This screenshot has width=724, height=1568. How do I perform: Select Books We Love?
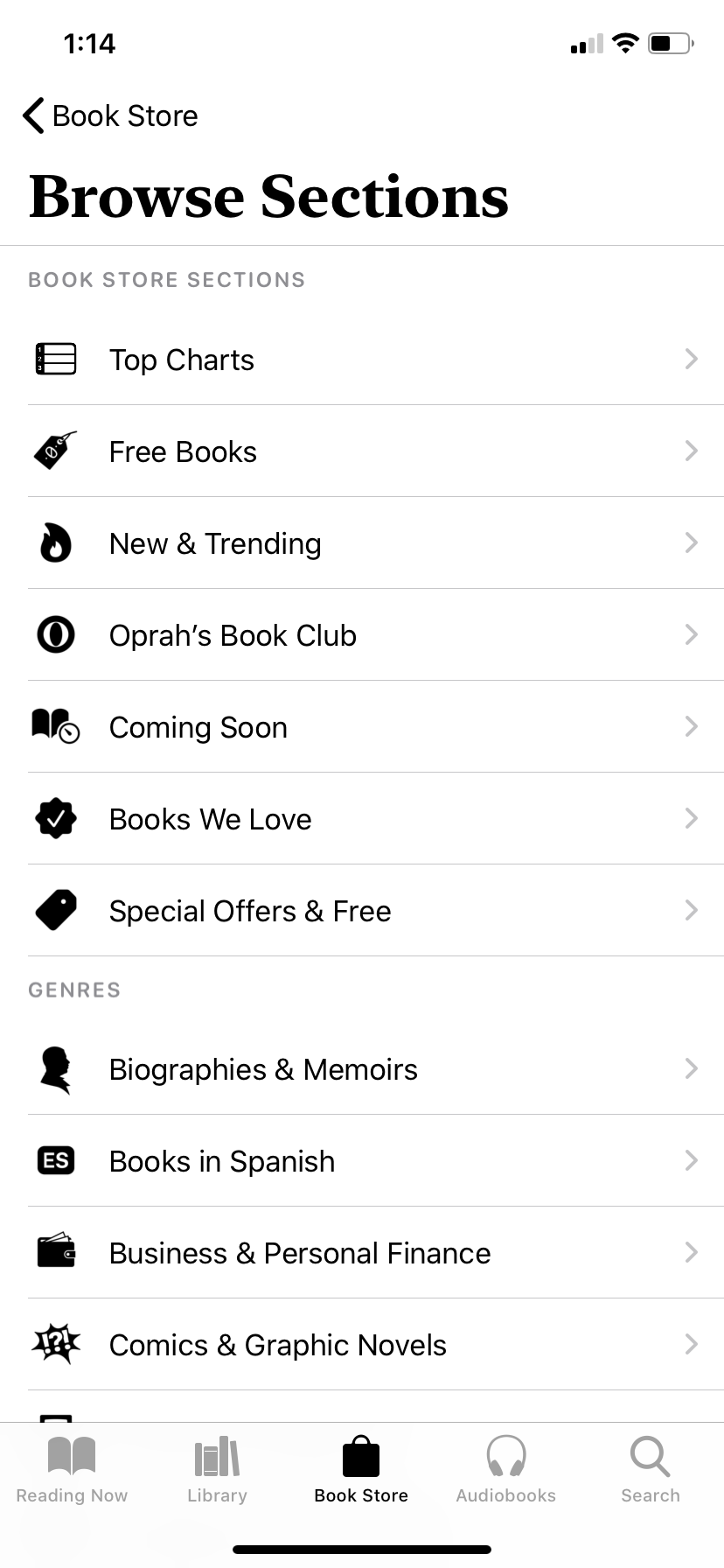[x=362, y=819]
